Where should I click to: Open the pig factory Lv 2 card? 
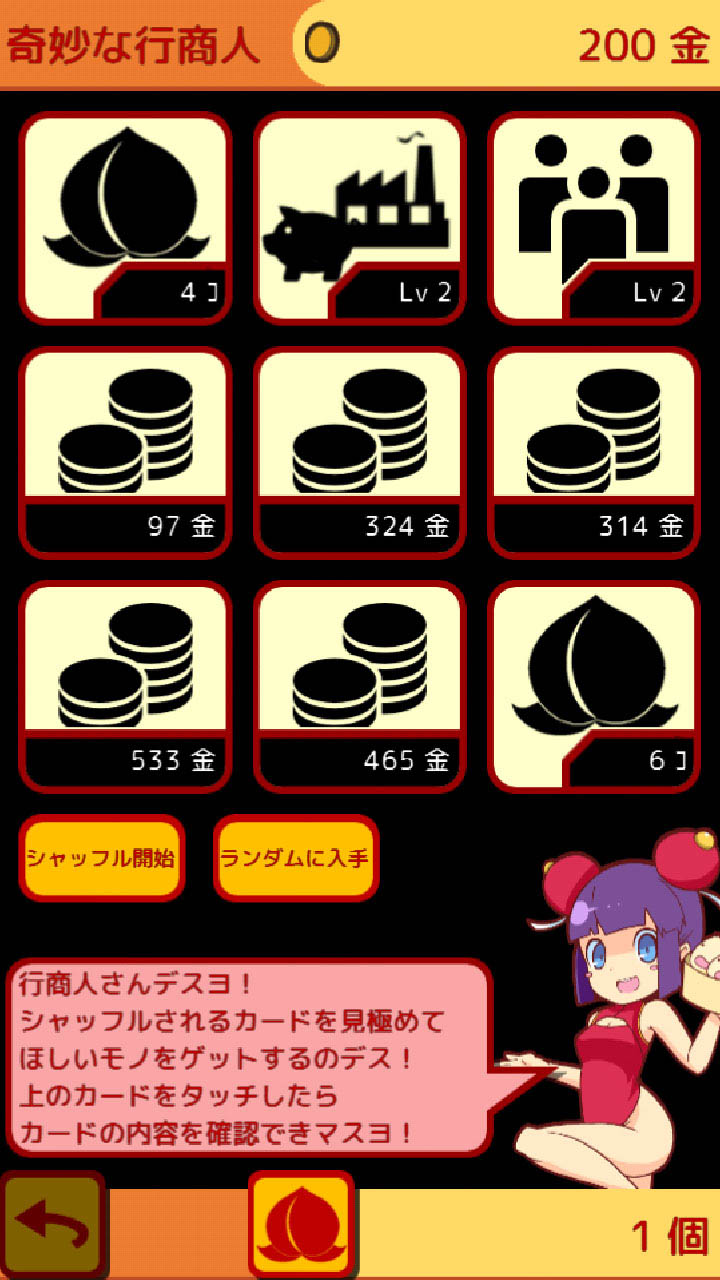360,218
